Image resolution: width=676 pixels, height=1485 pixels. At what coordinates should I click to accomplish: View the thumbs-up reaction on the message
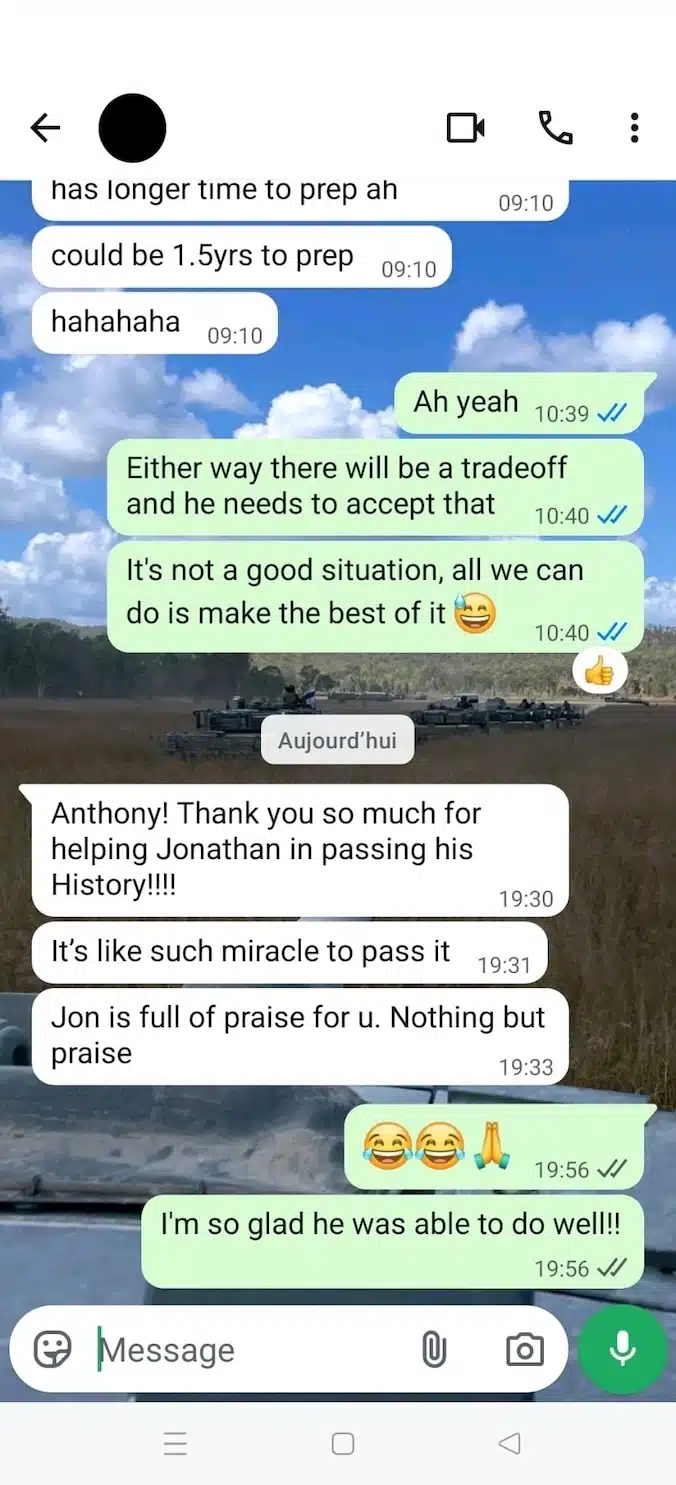pyautogui.click(x=599, y=672)
